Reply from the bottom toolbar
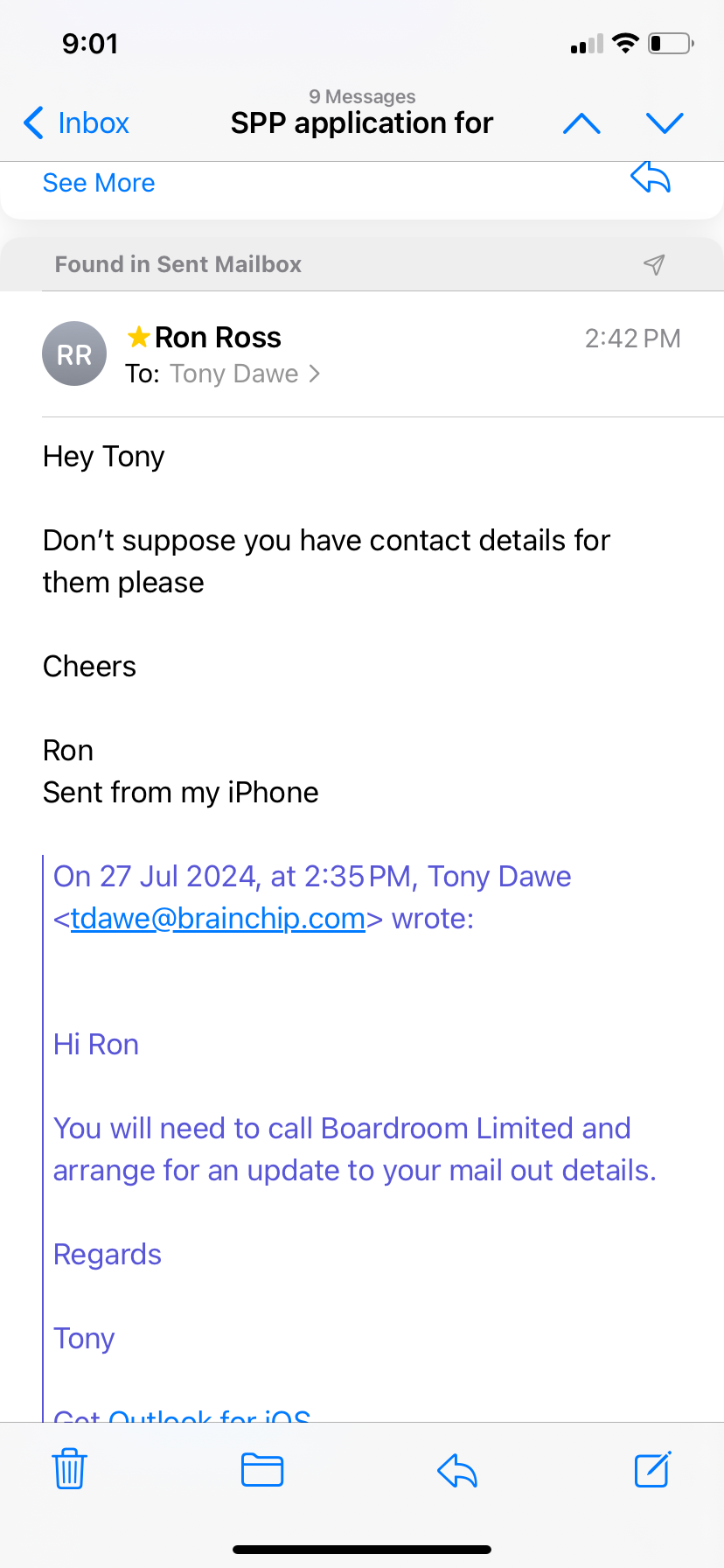Image resolution: width=724 pixels, height=1568 pixels. [x=457, y=1470]
